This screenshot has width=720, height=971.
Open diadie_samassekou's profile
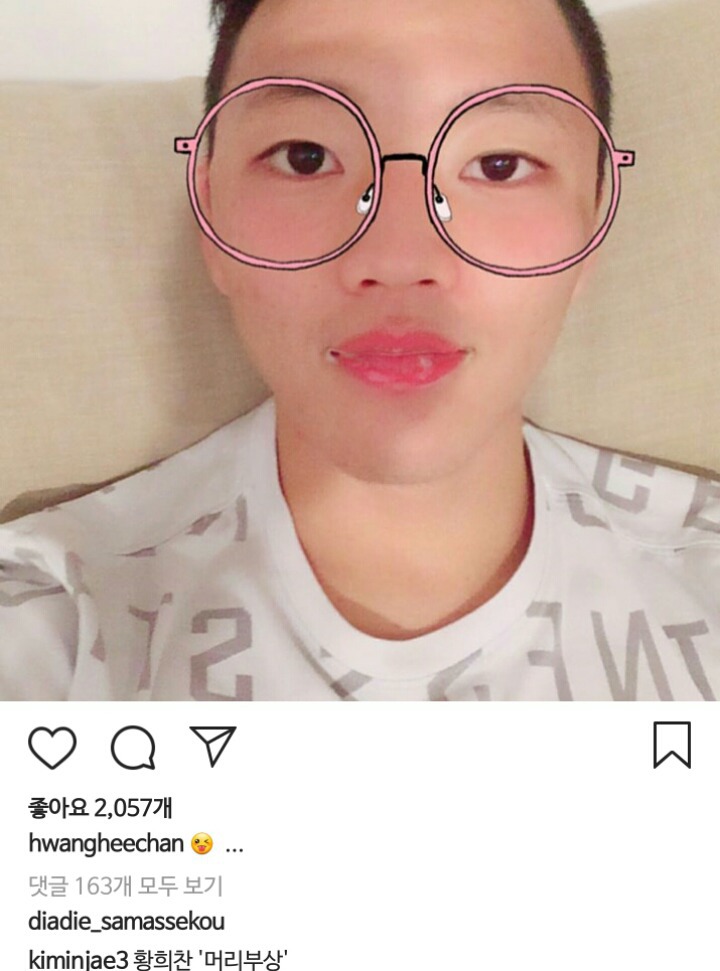tap(126, 921)
